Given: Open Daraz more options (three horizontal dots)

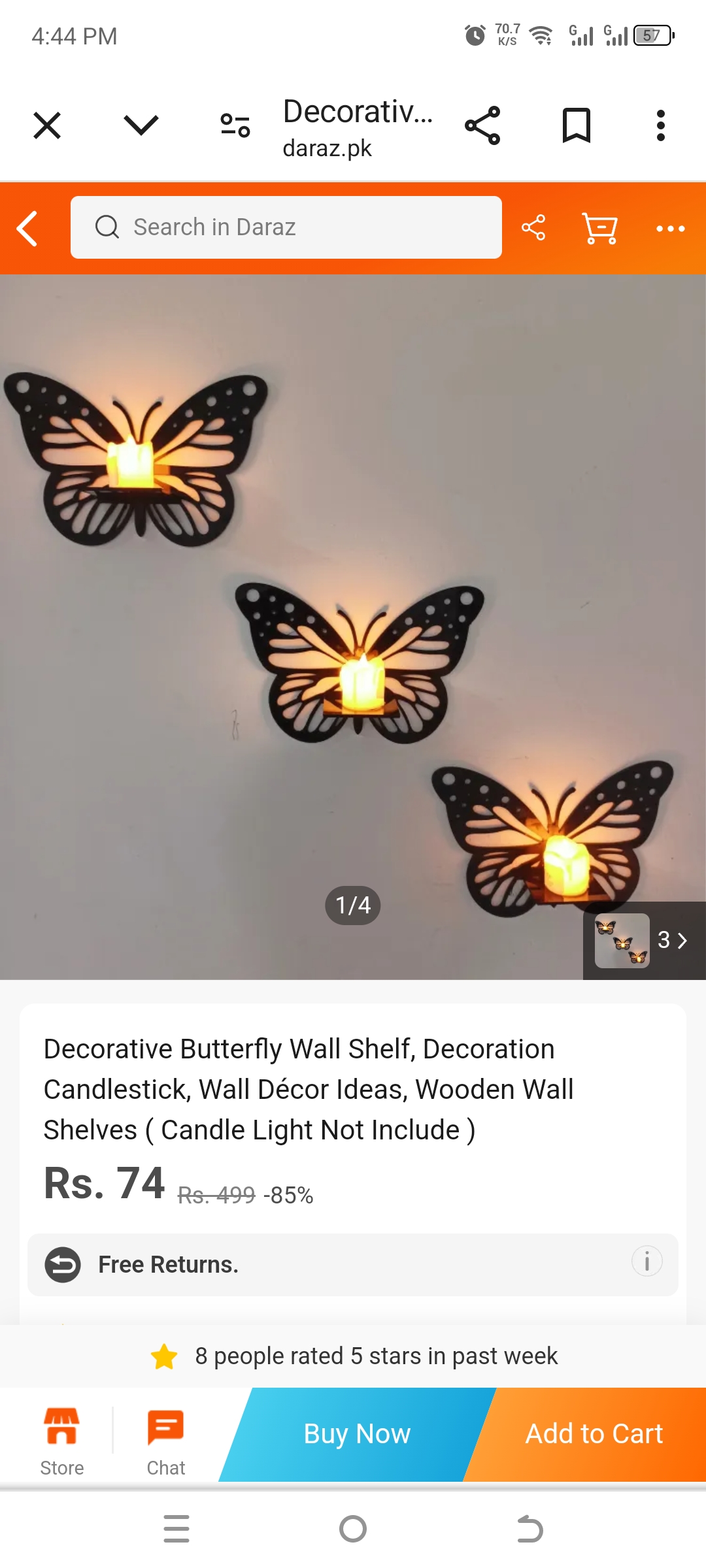Looking at the screenshot, I should [x=670, y=229].
